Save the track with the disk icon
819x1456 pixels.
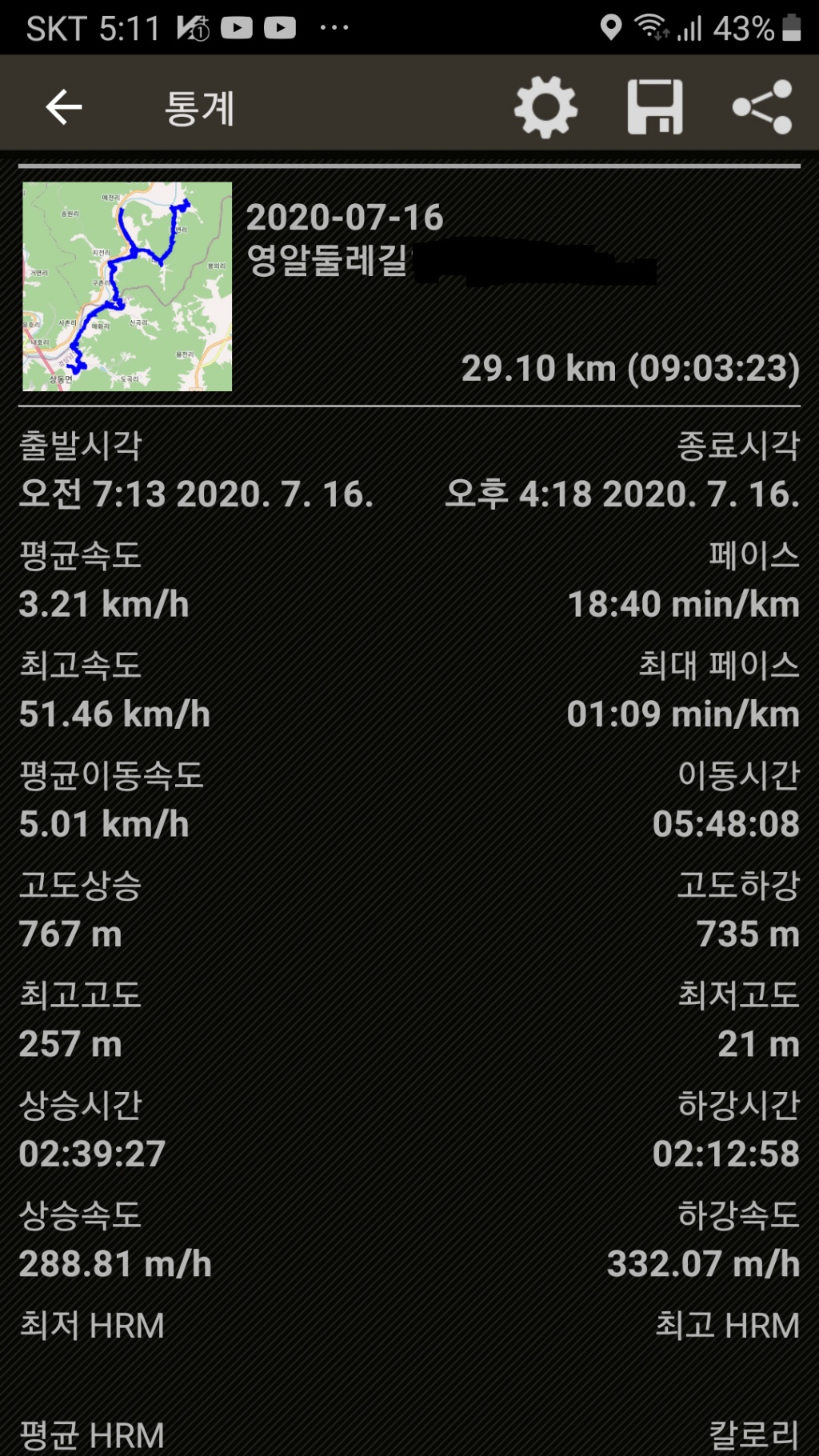[x=655, y=107]
